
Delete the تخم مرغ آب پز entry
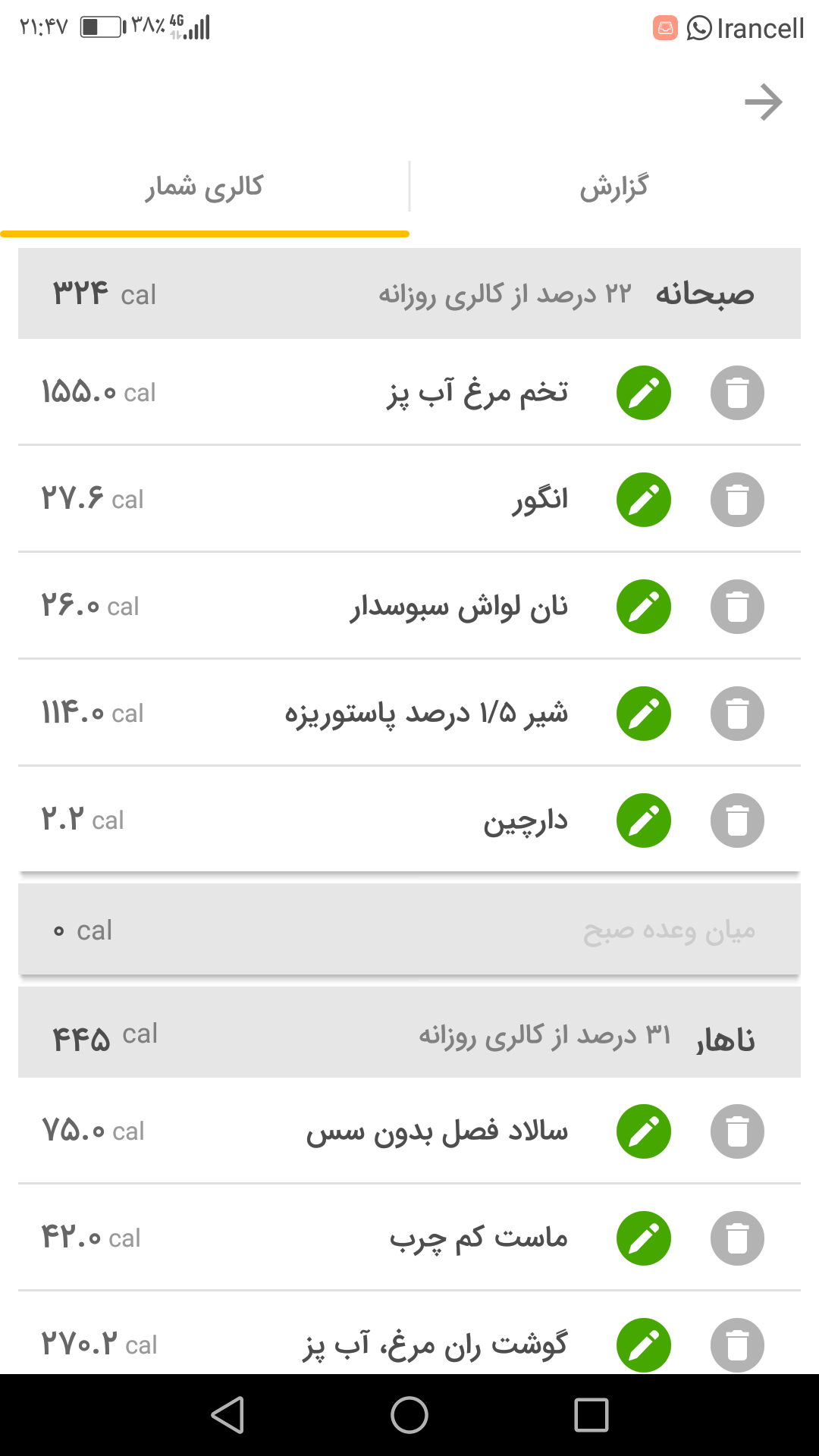pyautogui.click(x=737, y=393)
